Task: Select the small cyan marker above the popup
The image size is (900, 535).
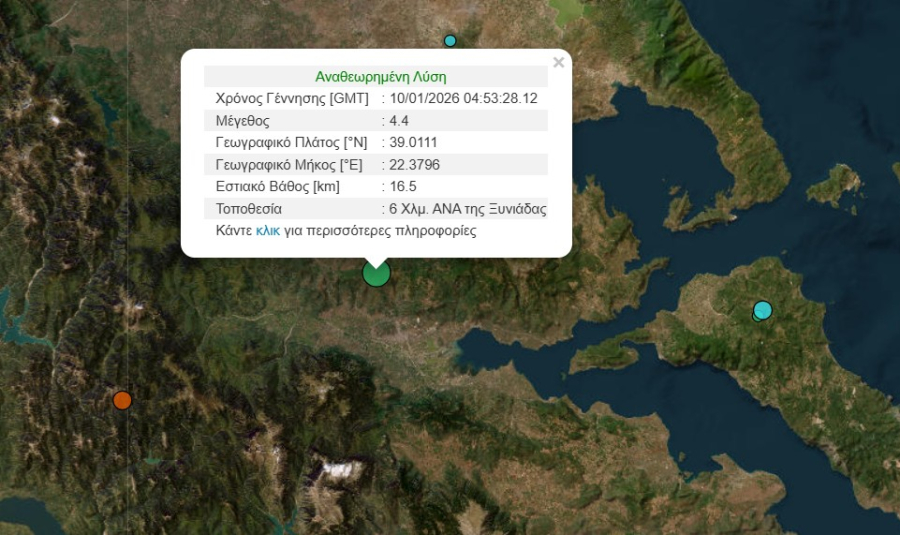Action: pos(450,41)
